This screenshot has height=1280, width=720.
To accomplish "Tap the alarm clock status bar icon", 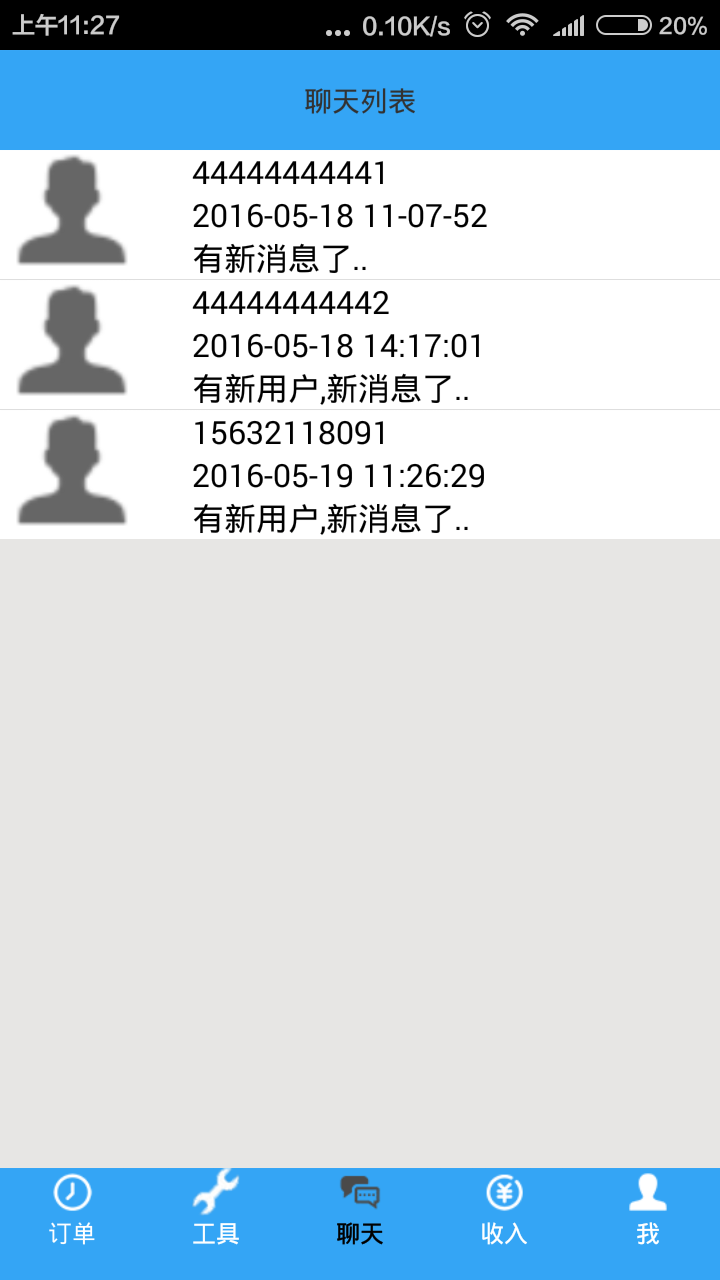I will [479, 25].
